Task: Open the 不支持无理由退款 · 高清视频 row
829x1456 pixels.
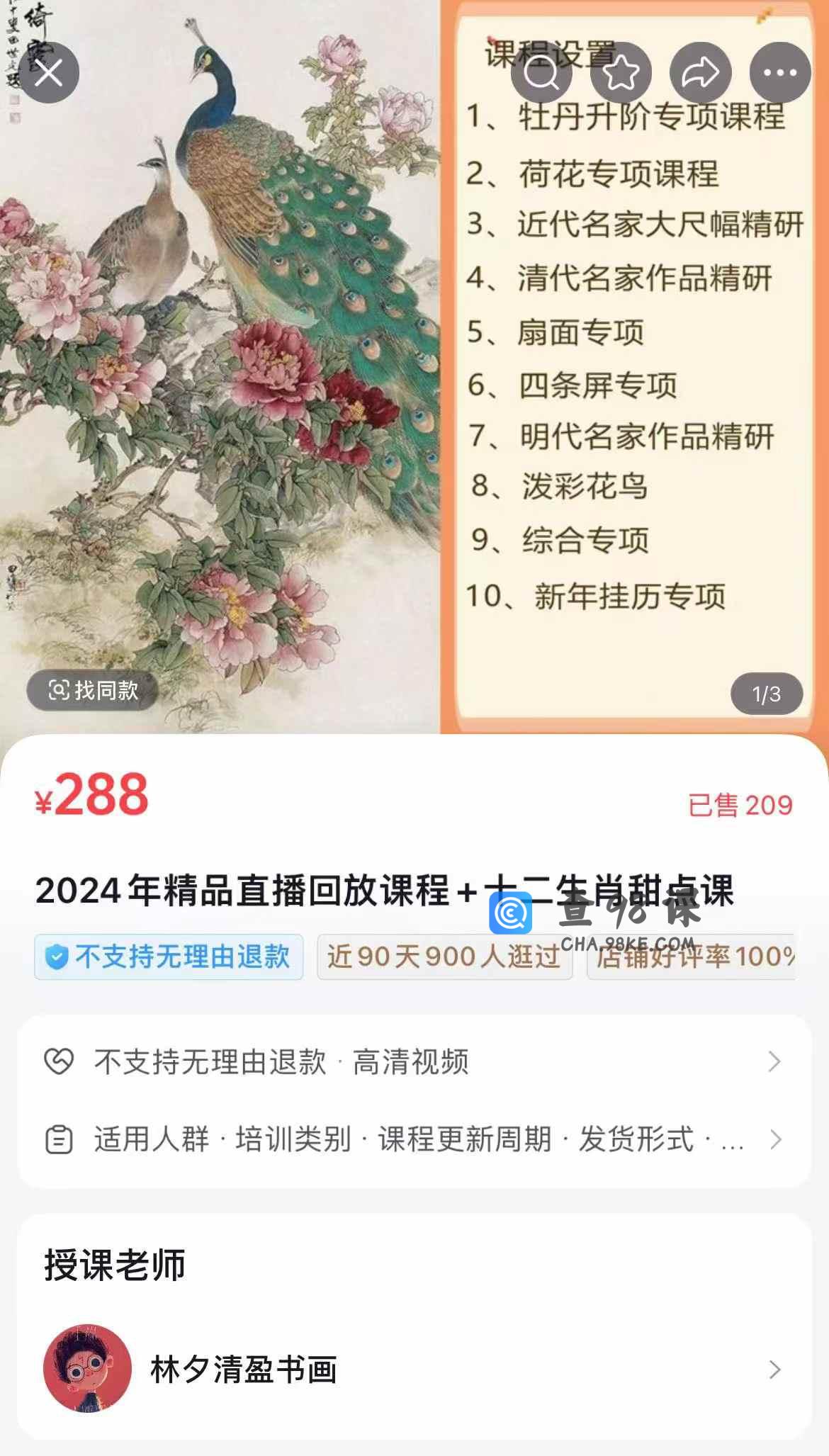Action: coord(414,1061)
